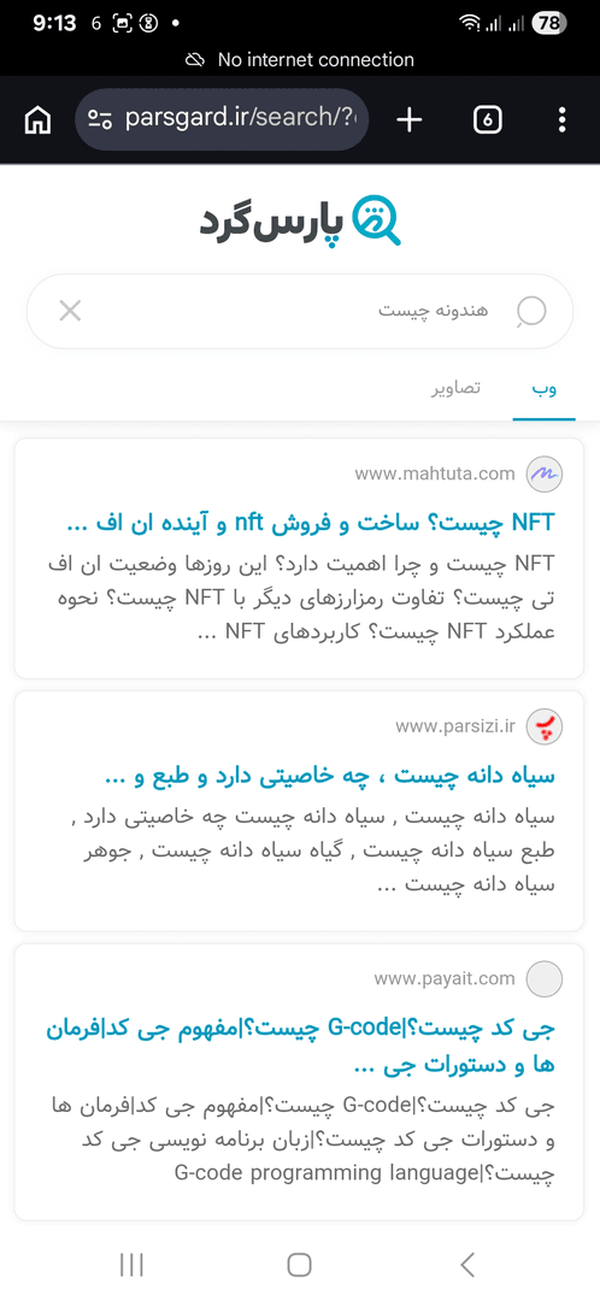Tap the magnifier search icon in the search box
This screenshot has height=1301, width=600.
531,312
